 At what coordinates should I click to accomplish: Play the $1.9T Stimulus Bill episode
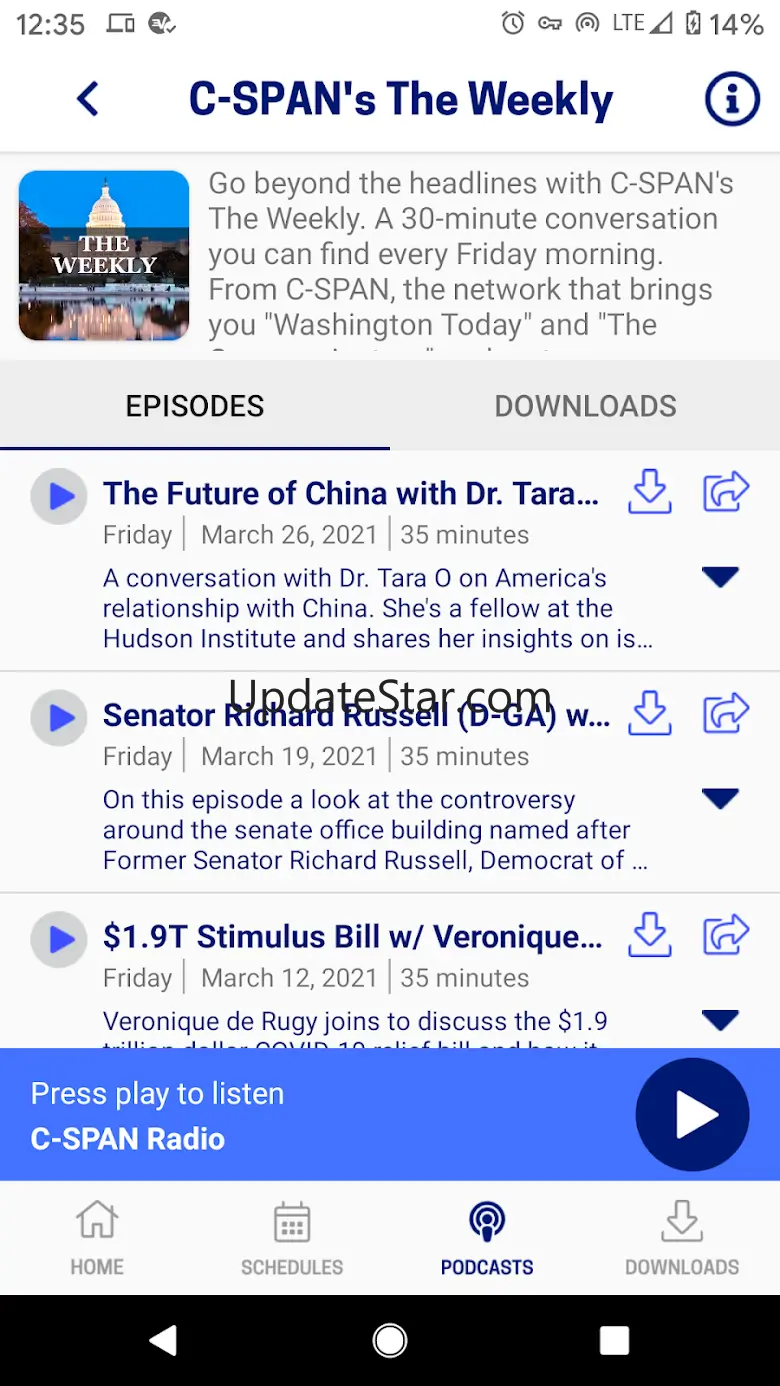[59, 939]
